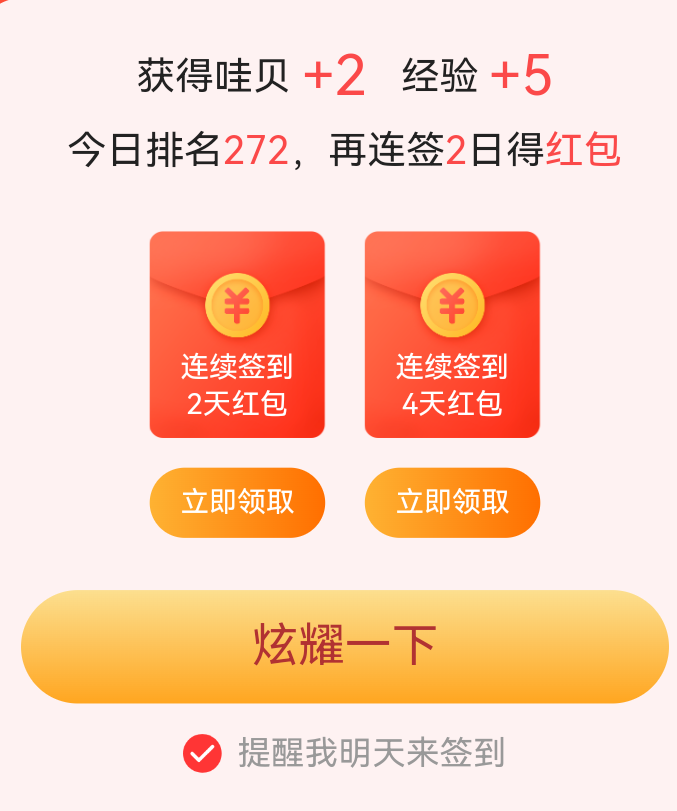Open the 连续签到2天红包 card
Screen dimensions: 677x811
pos(237,335)
